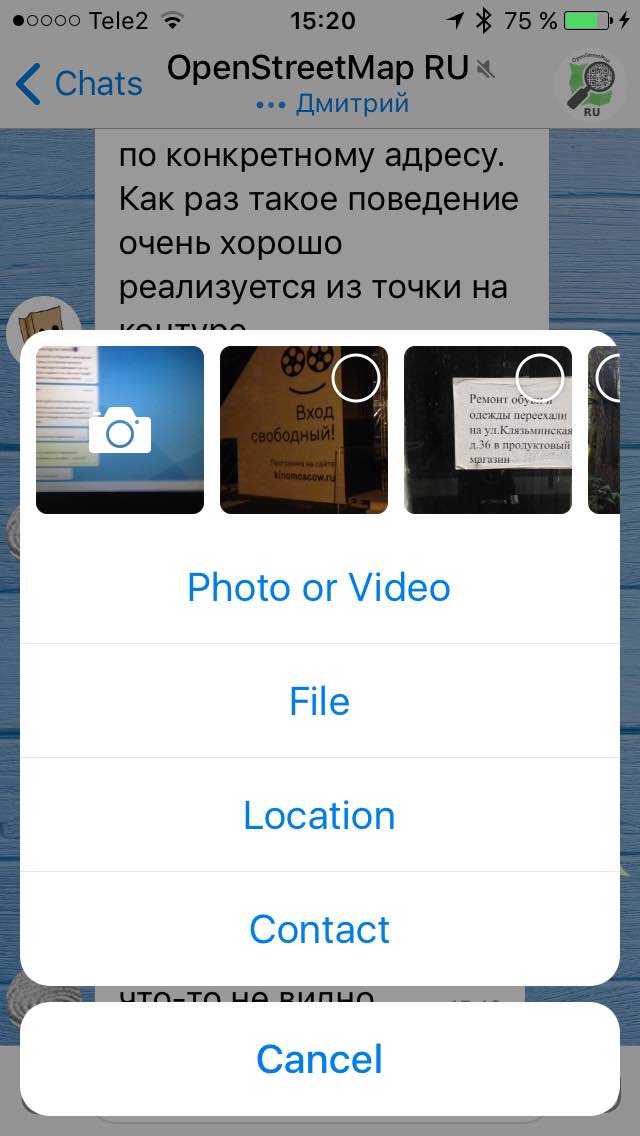Cancel the attachment sheet
The height and width of the screenshot is (1136, 640).
click(x=320, y=1059)
